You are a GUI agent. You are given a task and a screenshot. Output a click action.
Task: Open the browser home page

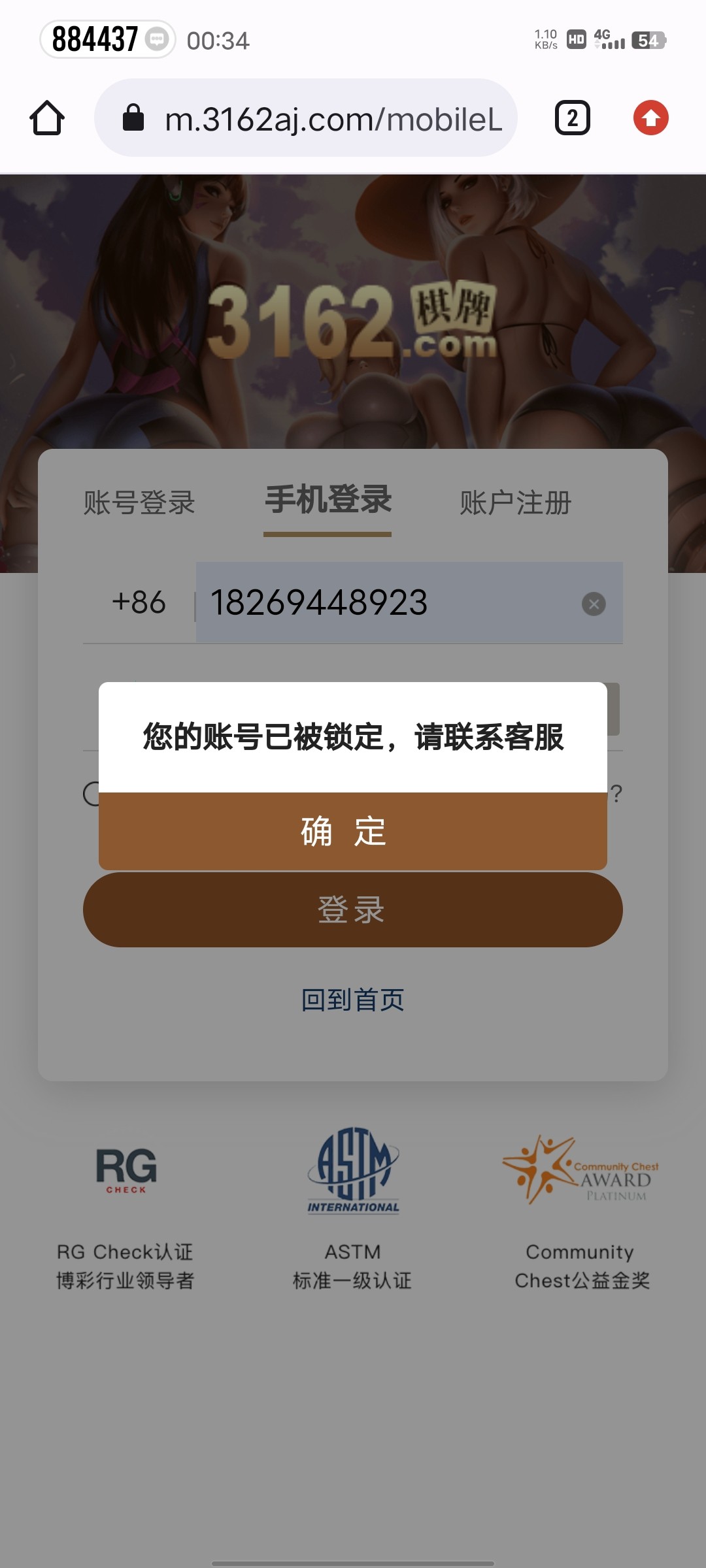[x=47, y=118]
